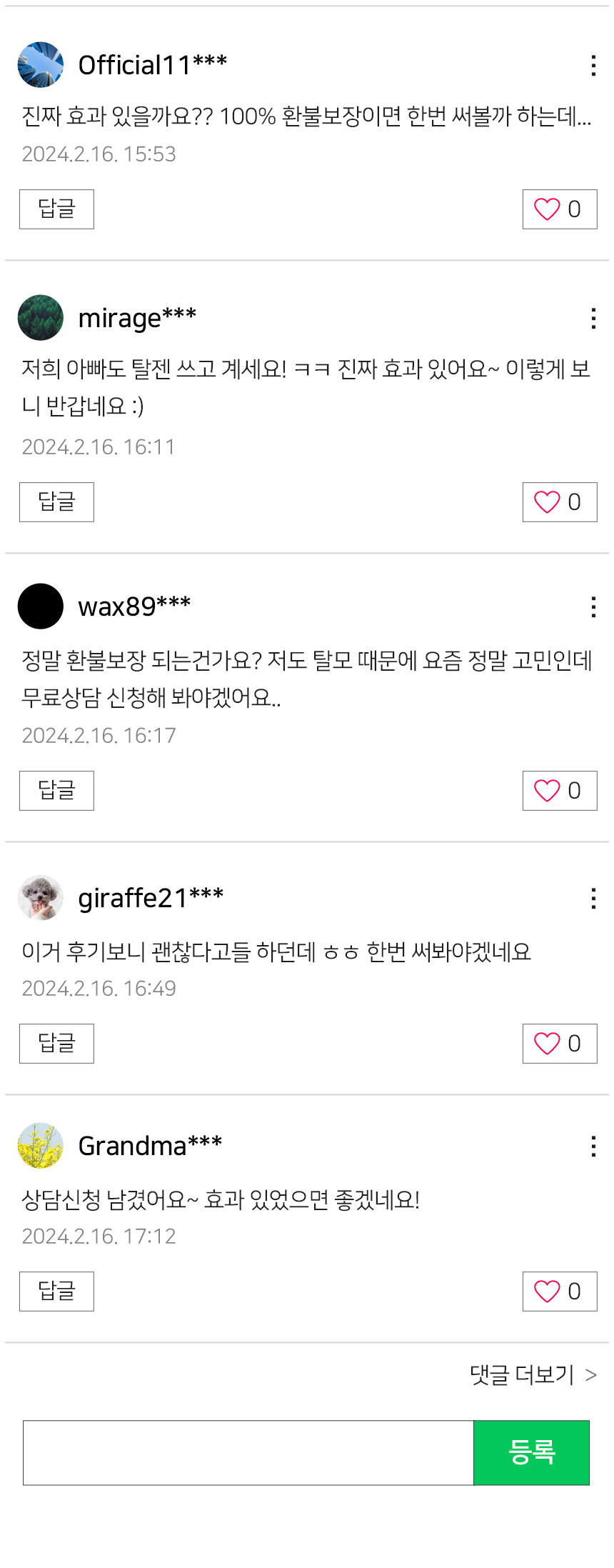Open overflow menu on Grandma's comment
Viewport: 614px width, 1568px height.
click(593, 1147)
